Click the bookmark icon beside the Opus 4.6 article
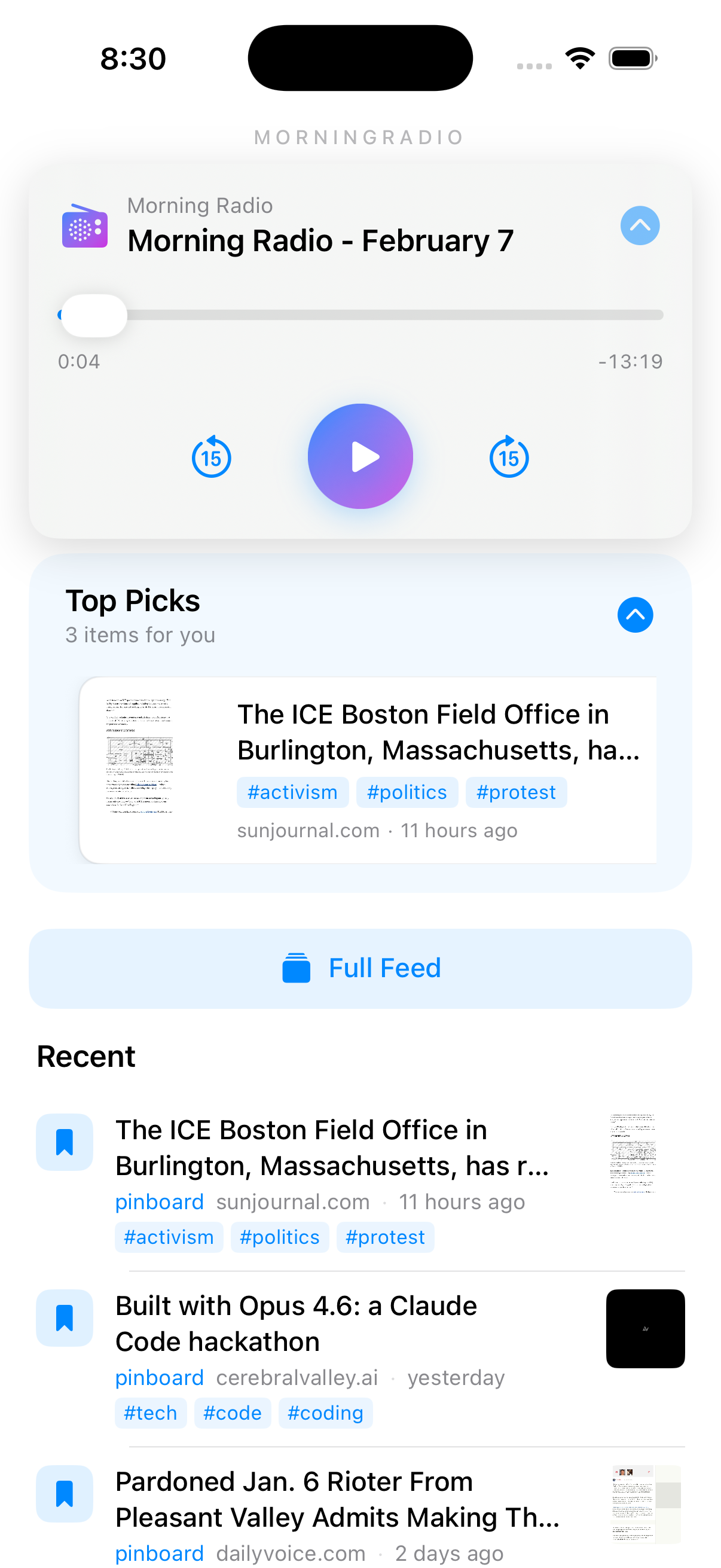 pyautogui.click(x=65, y=1319)
